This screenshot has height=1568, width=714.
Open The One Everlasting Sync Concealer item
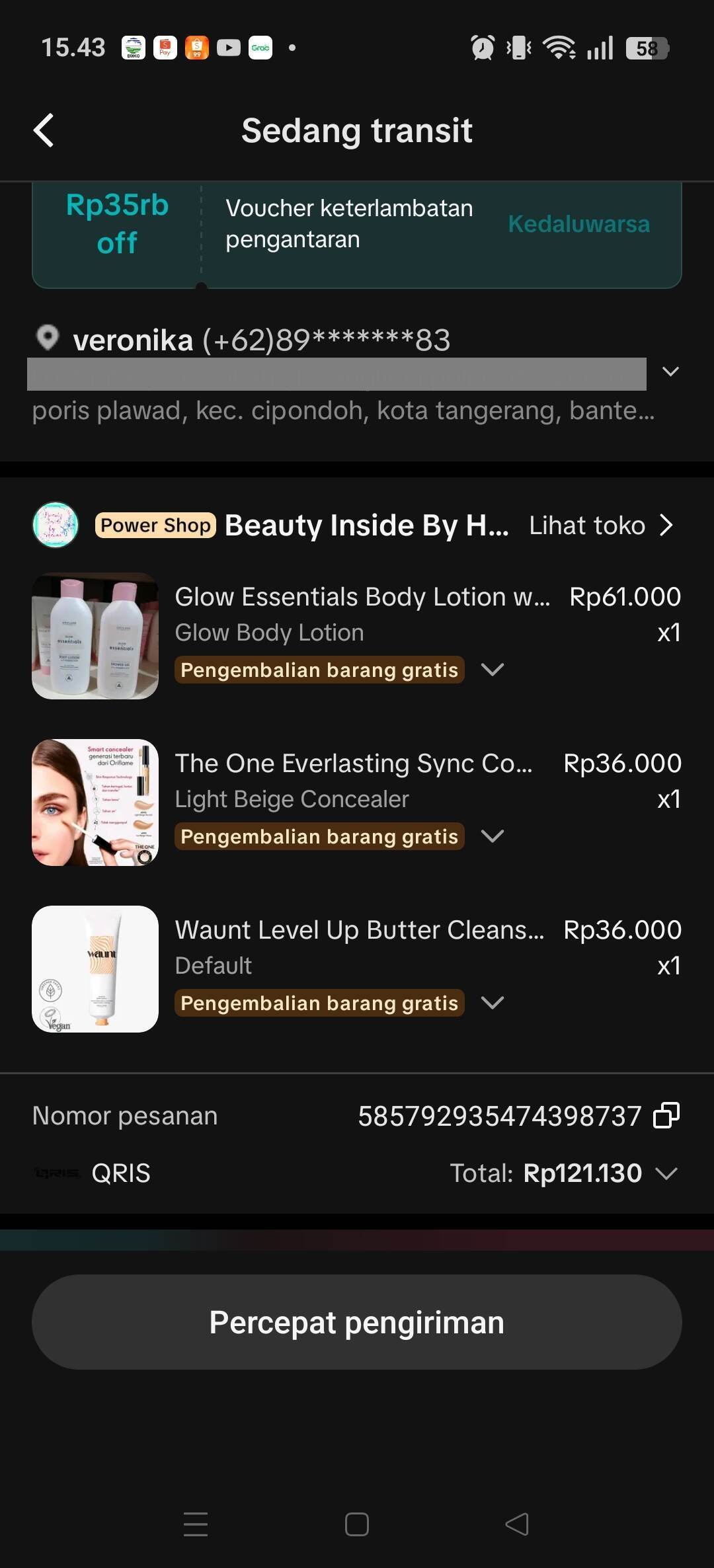(357, 802)
